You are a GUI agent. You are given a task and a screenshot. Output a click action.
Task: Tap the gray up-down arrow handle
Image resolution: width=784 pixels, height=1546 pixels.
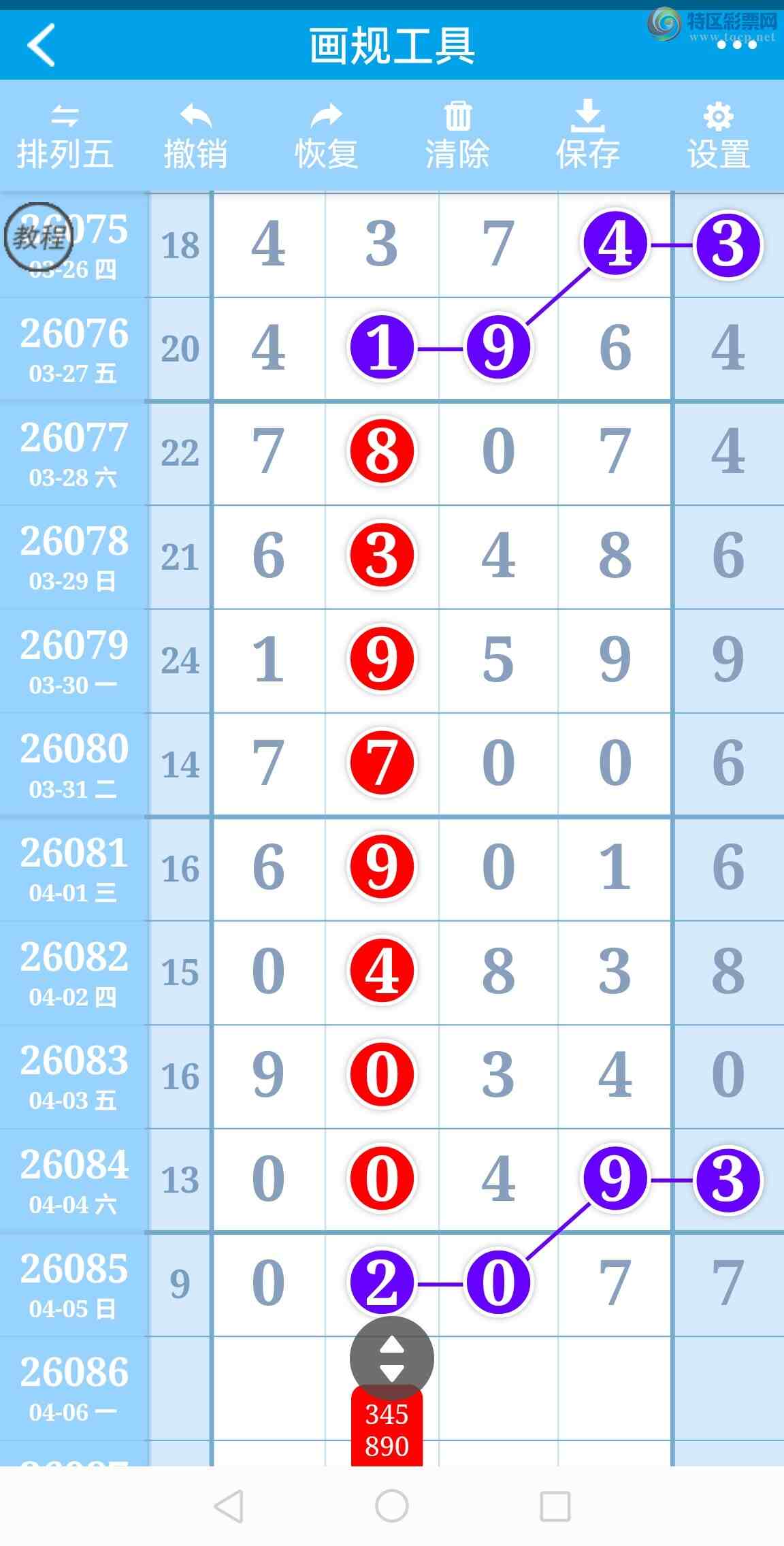click(391, 1358)
